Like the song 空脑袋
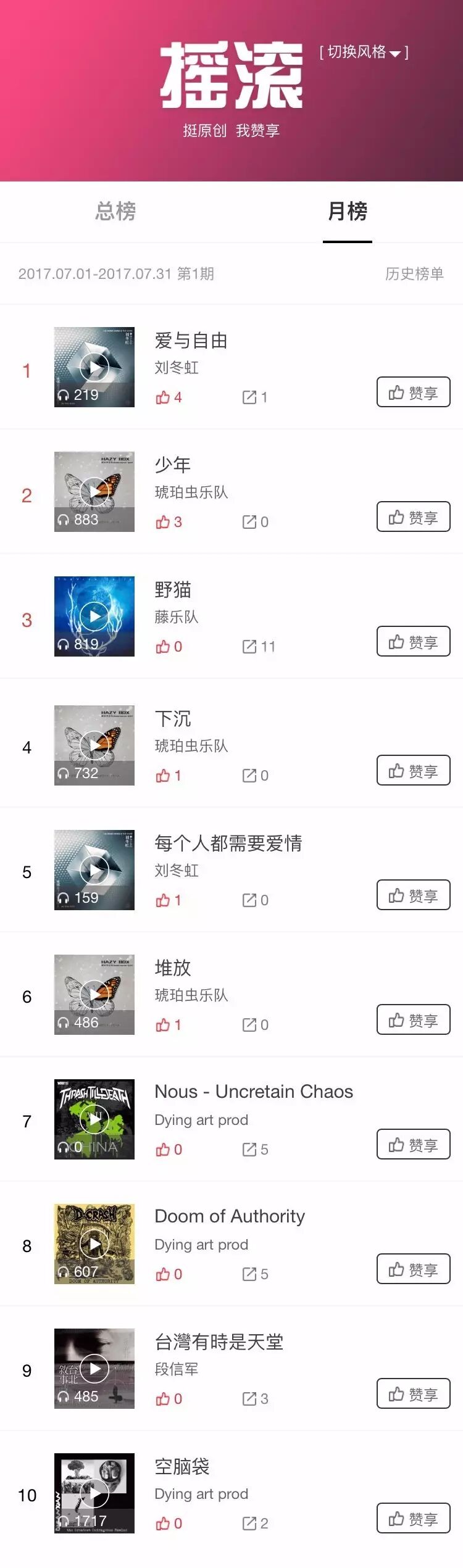 pyautogui.click(x=168, y=1524)
